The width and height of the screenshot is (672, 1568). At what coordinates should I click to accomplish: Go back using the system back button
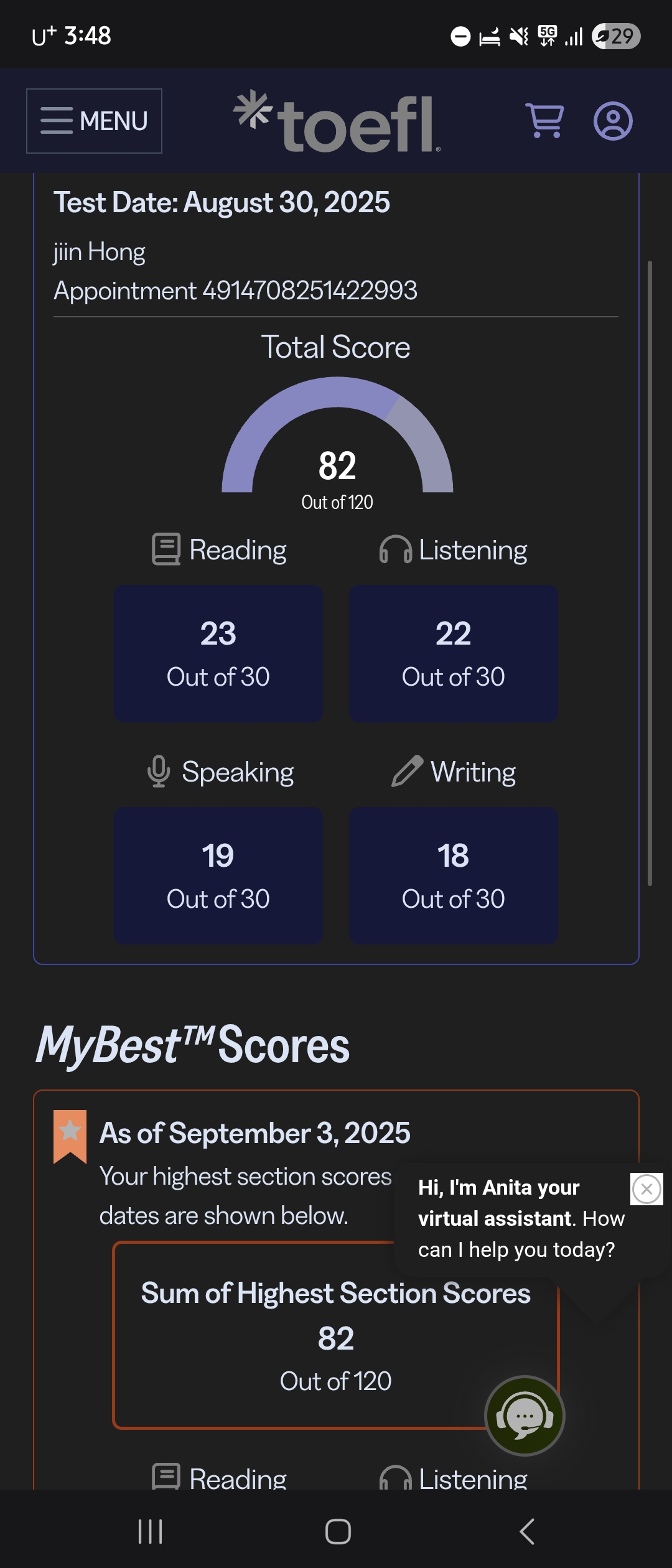pyautogui.click(x=527, y=1531)
